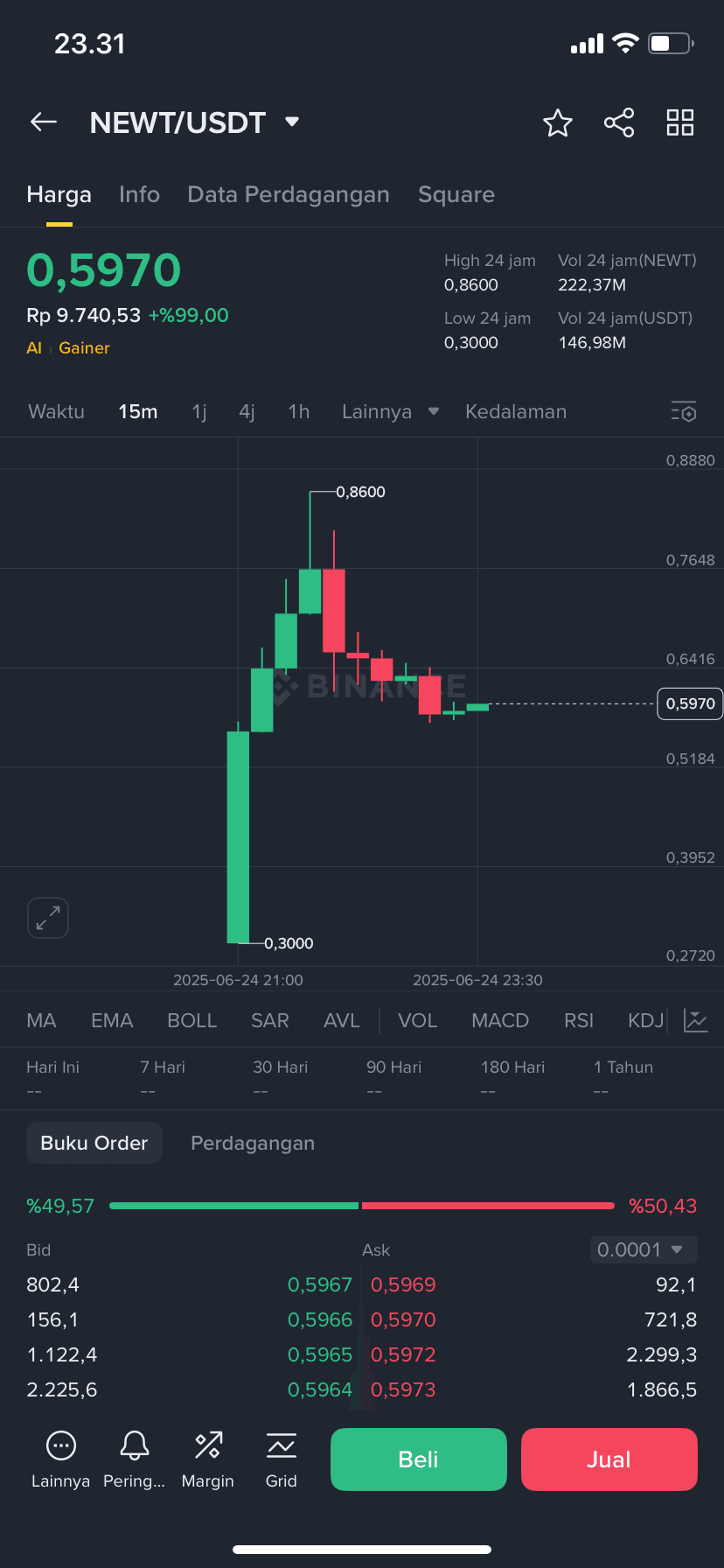Add NEWT/USDT to favorites with star
Screen dimensions: 724x1568
pyautogui.click(x=557, y=123)
